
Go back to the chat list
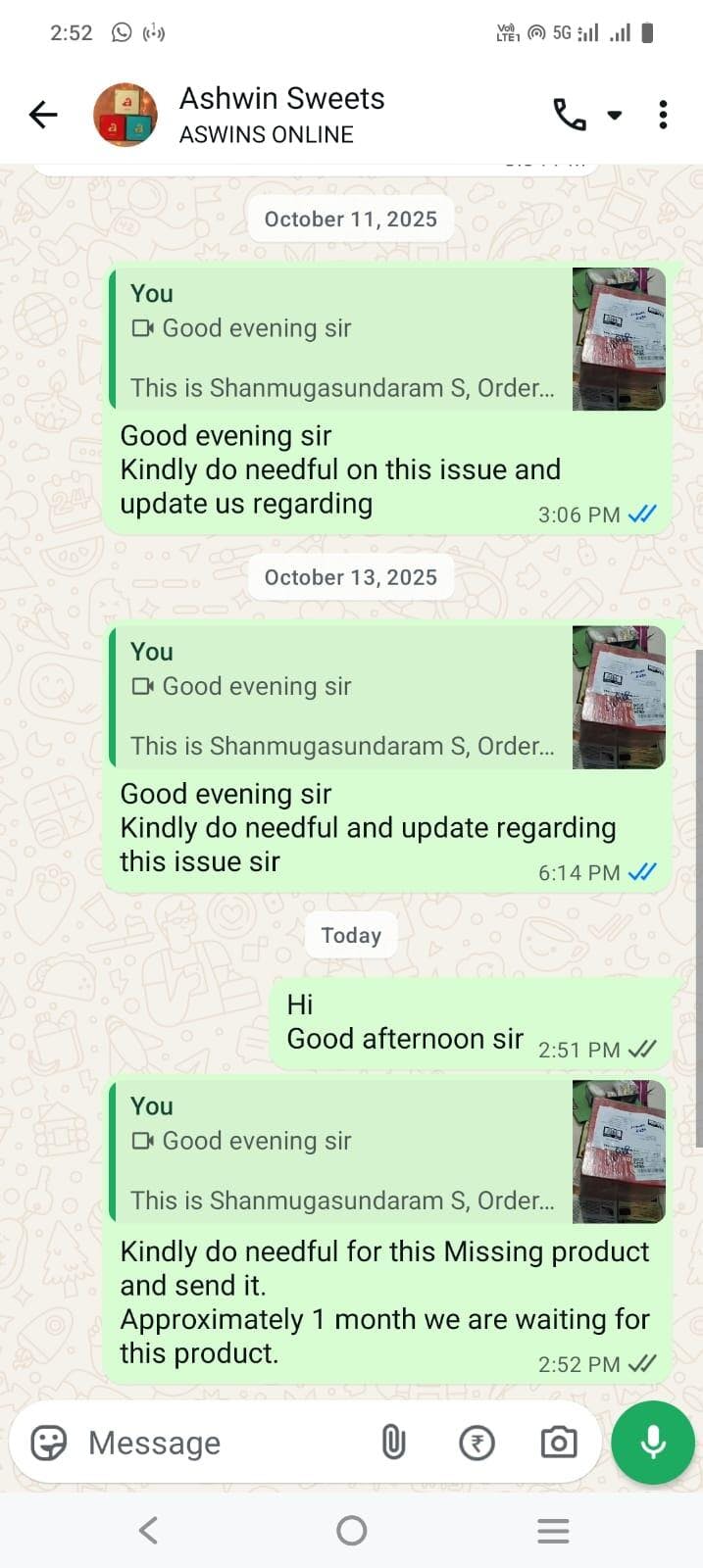coord(43,115)
